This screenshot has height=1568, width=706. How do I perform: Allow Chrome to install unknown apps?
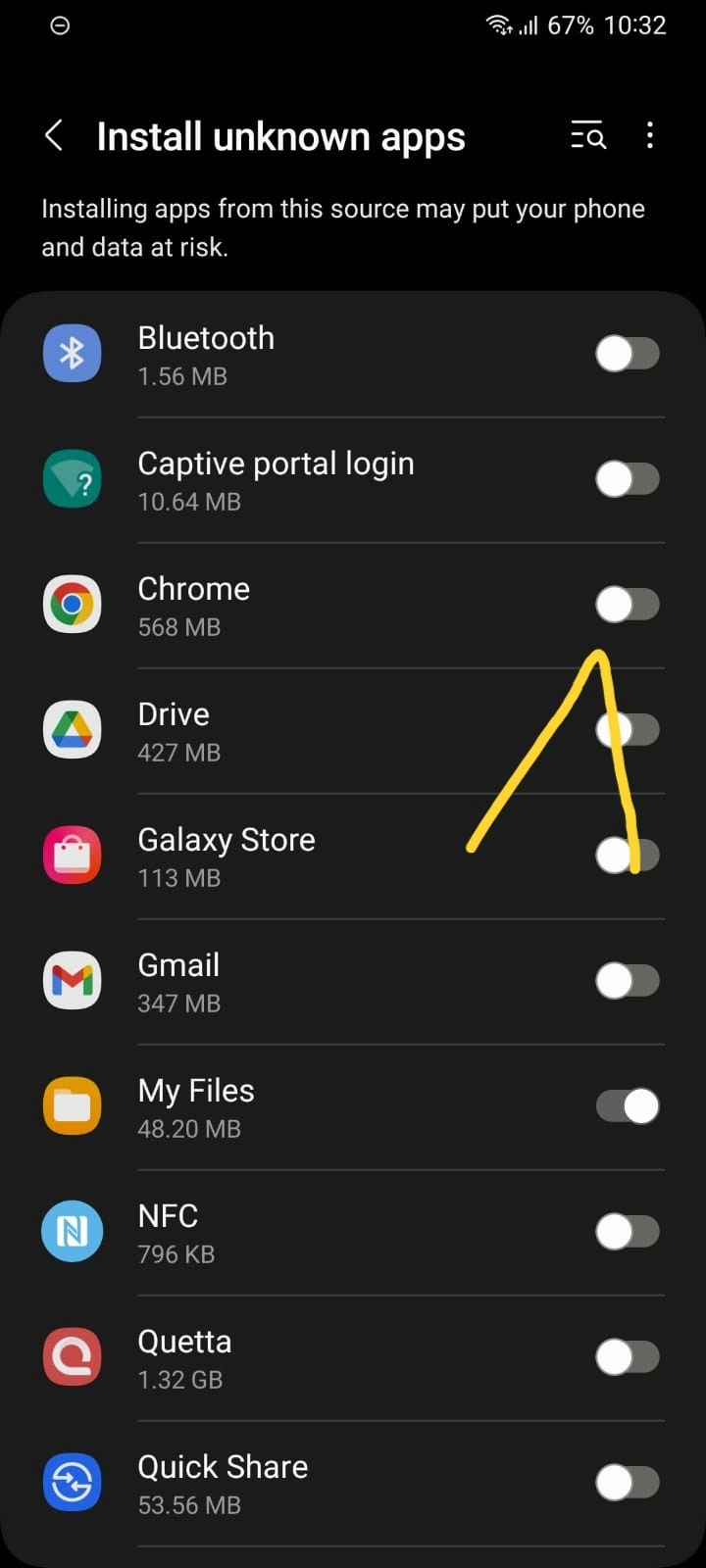628,605
